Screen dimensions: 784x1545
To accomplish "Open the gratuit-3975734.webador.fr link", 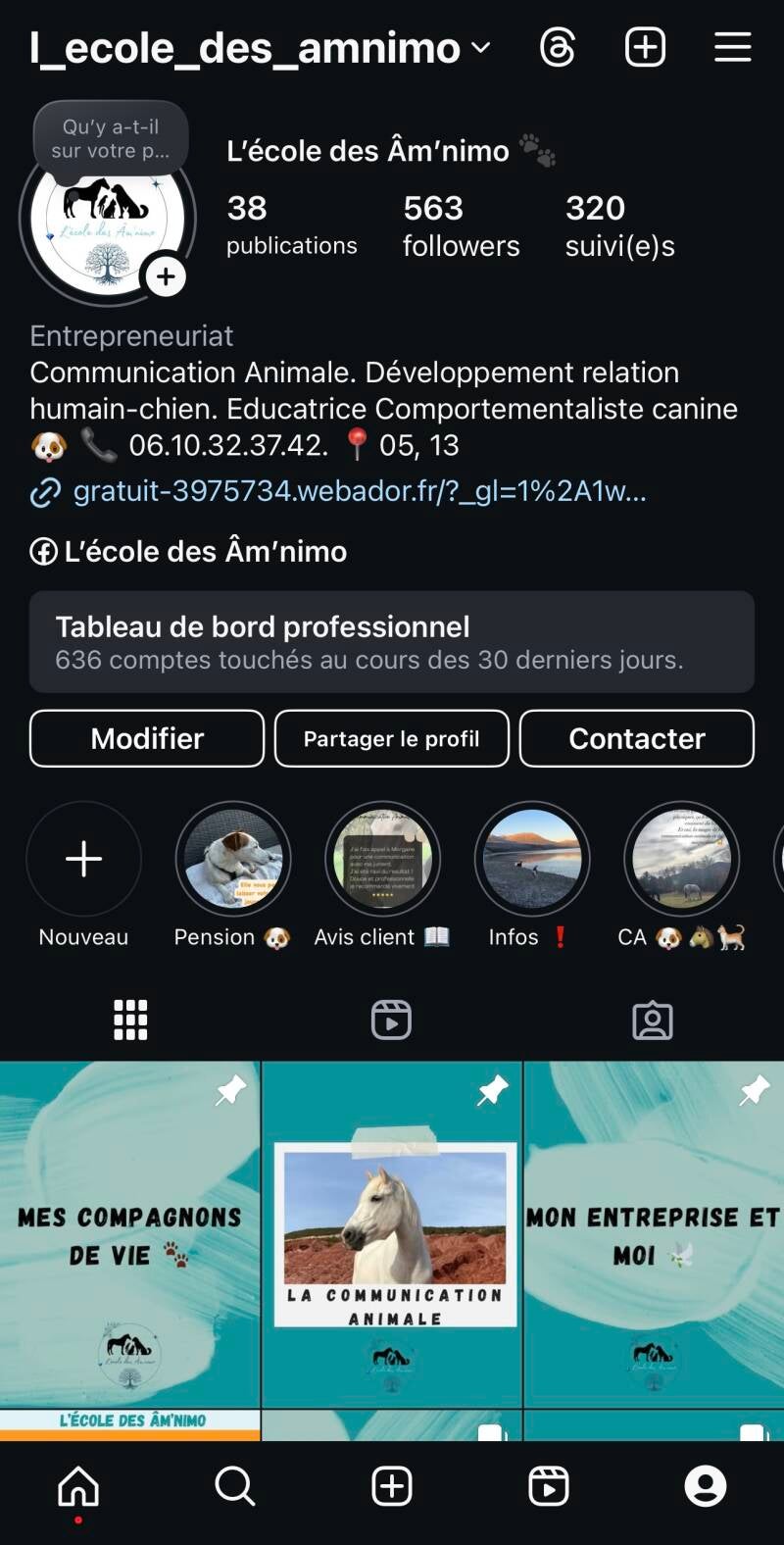I will (x=359, y=491).
